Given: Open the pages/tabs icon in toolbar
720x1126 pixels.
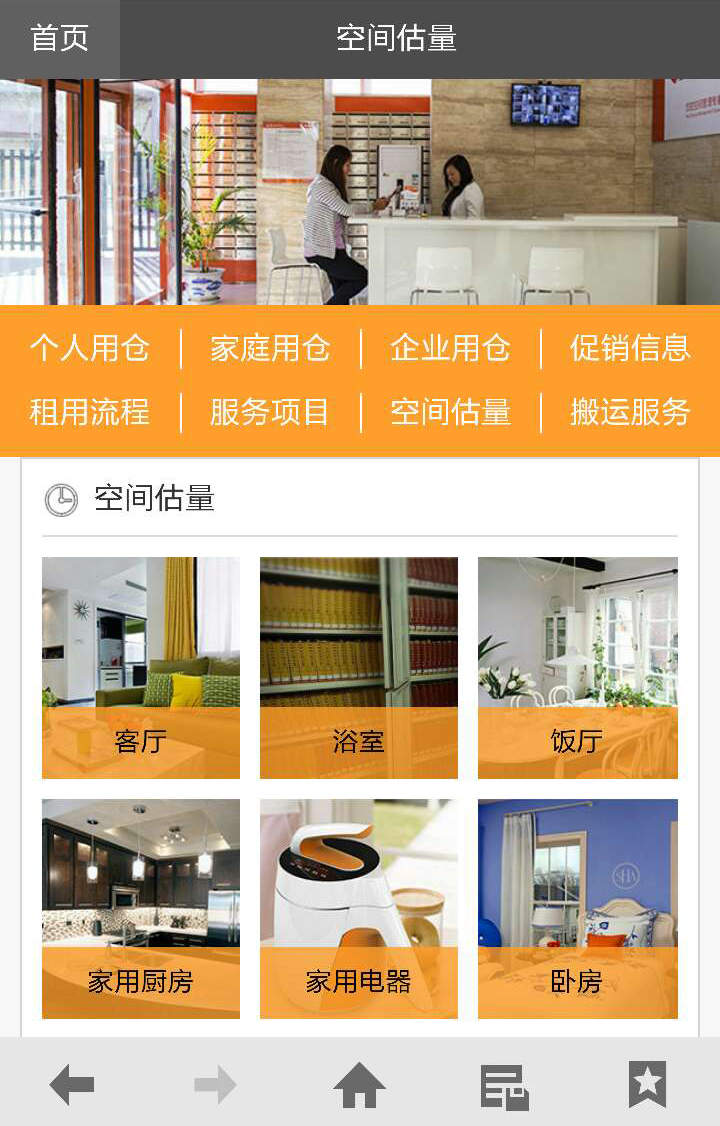Looking at the screenshot, I should (504, 1086).
